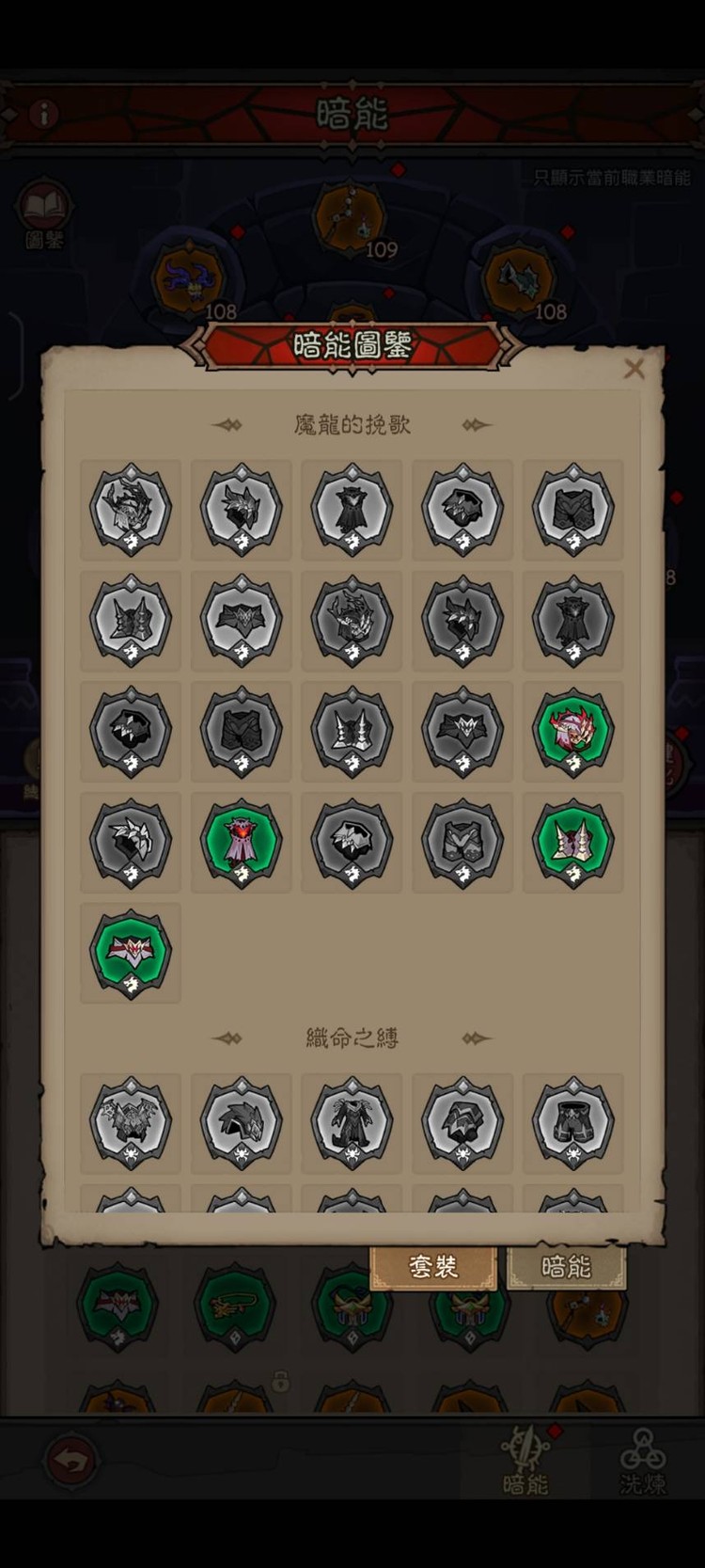This screenshot has height=1568, width=705.
Task: Open the green claw item in 魔龍的挽歌
Action: coord(572,732)
